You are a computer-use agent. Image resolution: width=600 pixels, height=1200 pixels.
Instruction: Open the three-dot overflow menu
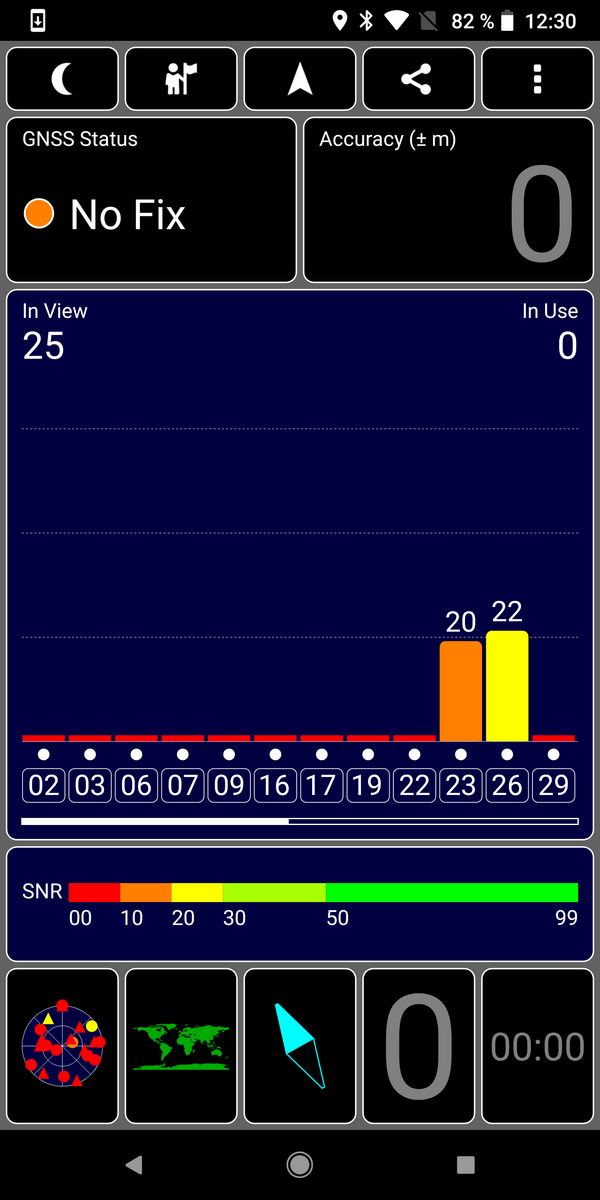537,79
